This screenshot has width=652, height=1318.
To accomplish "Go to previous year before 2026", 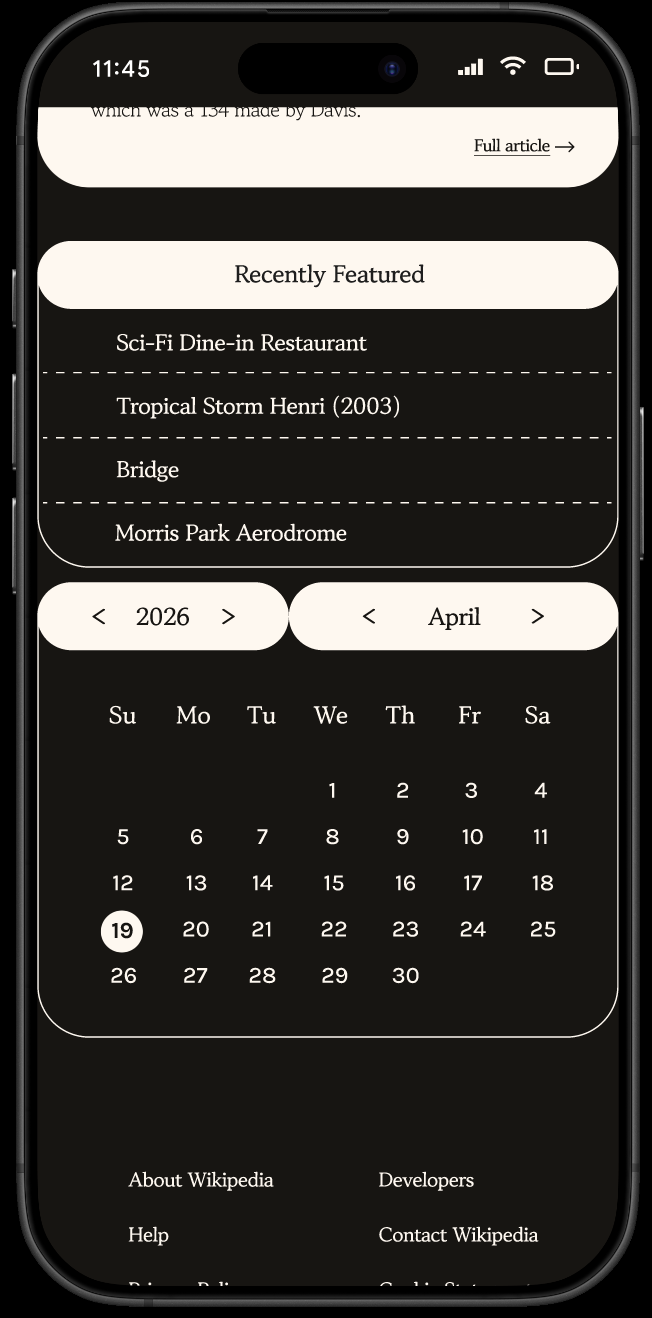I will coord(98,617).
